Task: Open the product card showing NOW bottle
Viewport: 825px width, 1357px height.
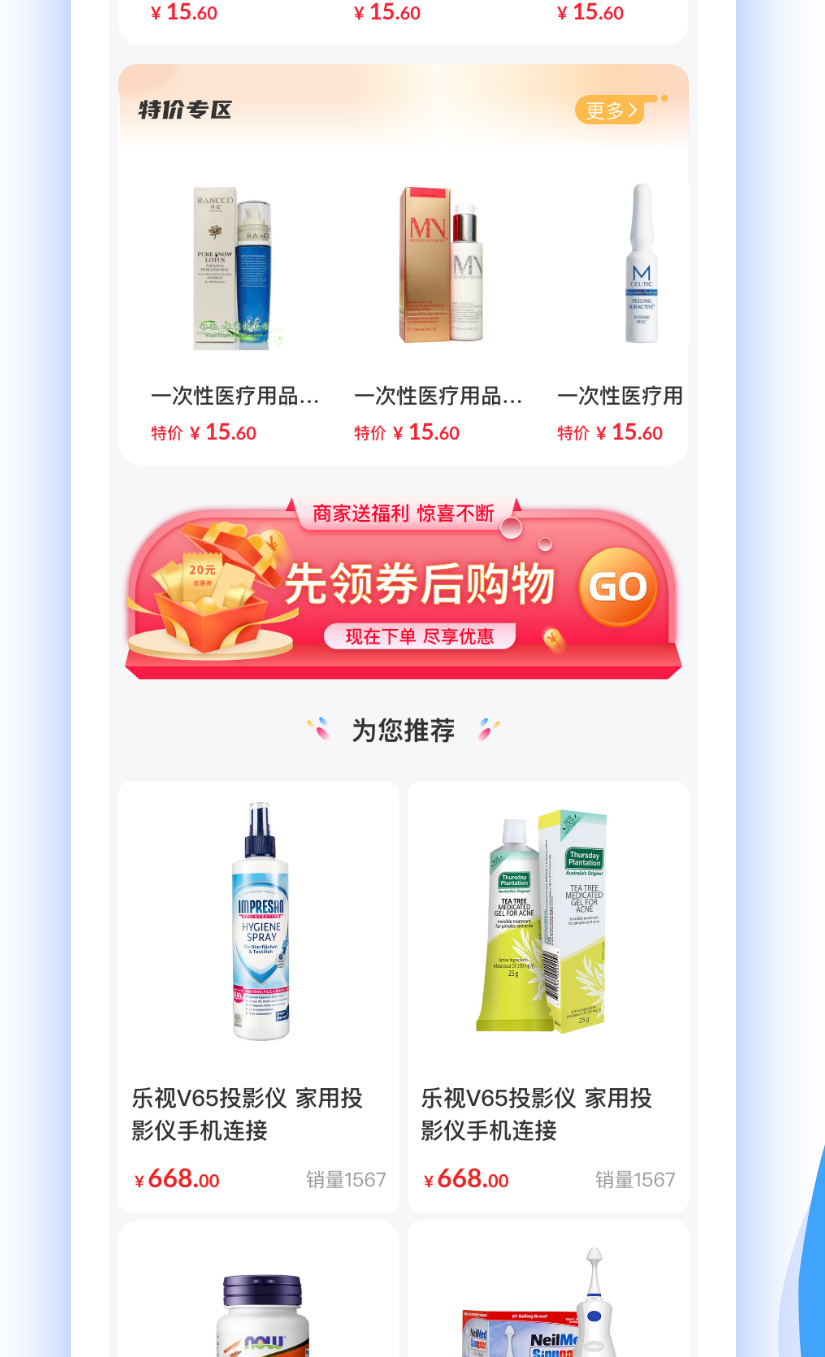Action: coord(259,1300)
